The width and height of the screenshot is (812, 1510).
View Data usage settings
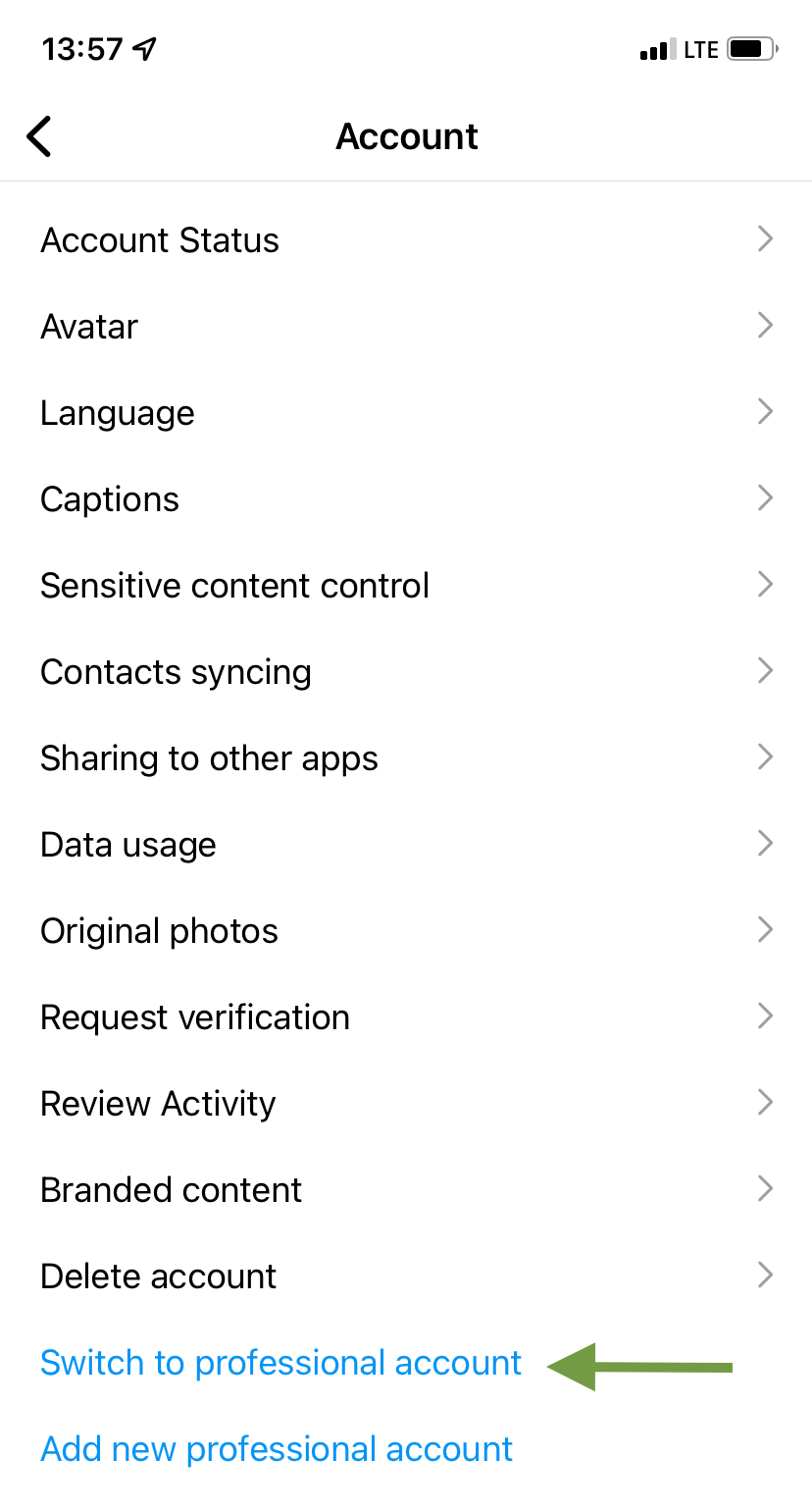128,845
